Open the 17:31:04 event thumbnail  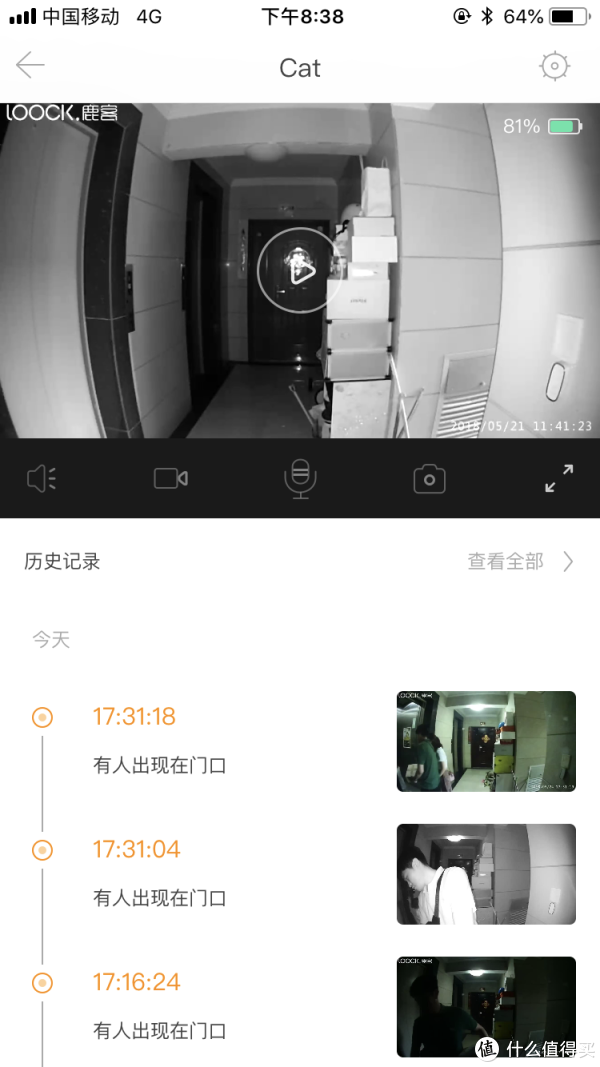point(486,874)
